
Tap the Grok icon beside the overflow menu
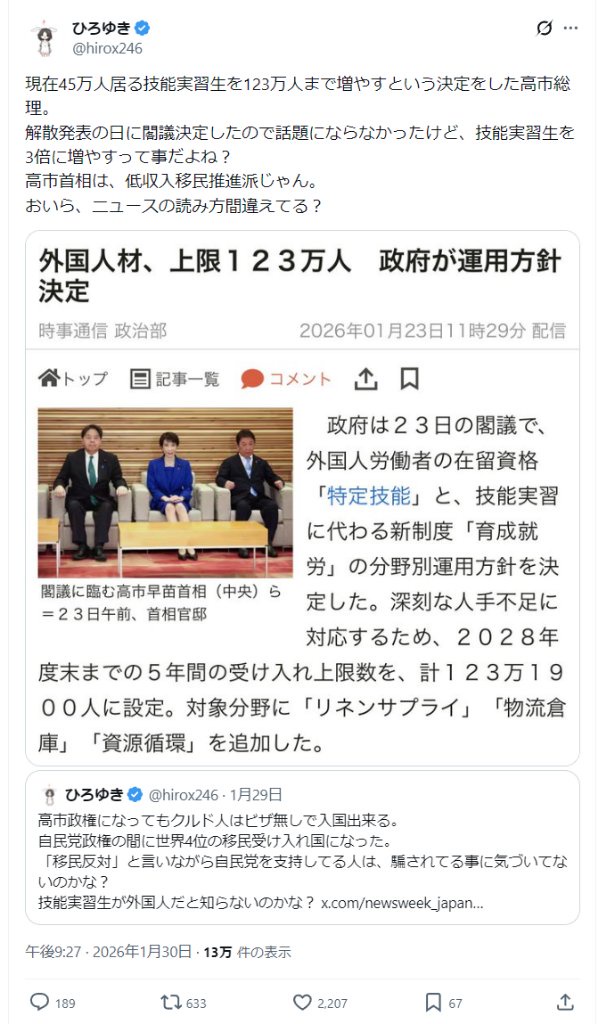coord(544,28)
